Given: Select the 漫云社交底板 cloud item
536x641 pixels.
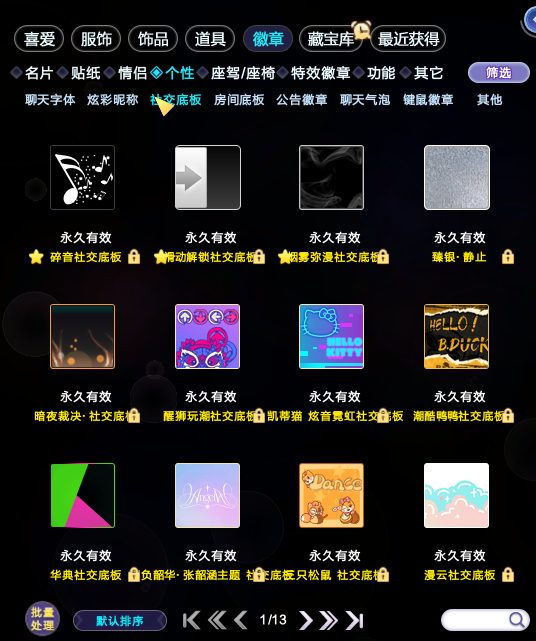Looking at the screenshot, I should (x=457, y=495).
